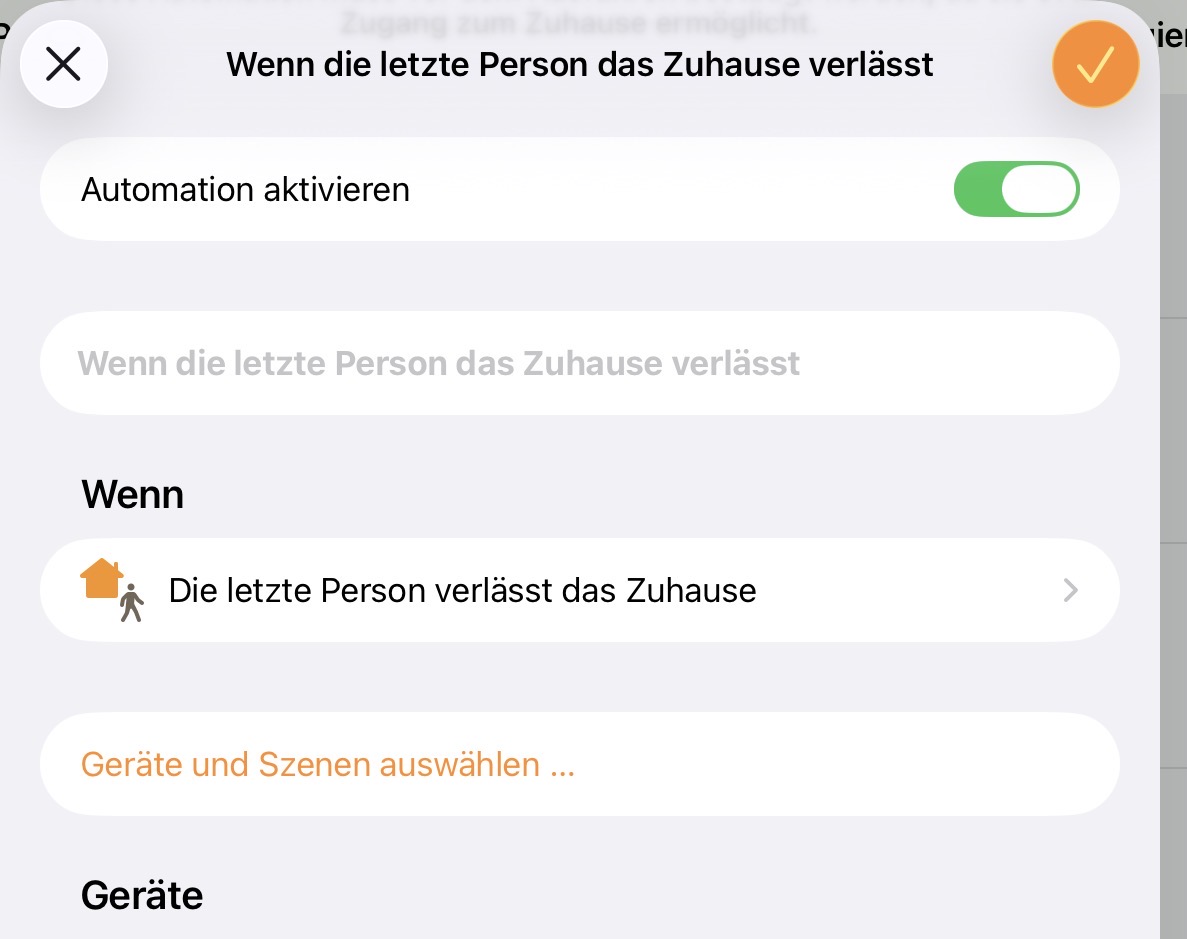Screen dimensions: 1187x939
Task: Close the automation editor with X
Action: coord(64,65)
